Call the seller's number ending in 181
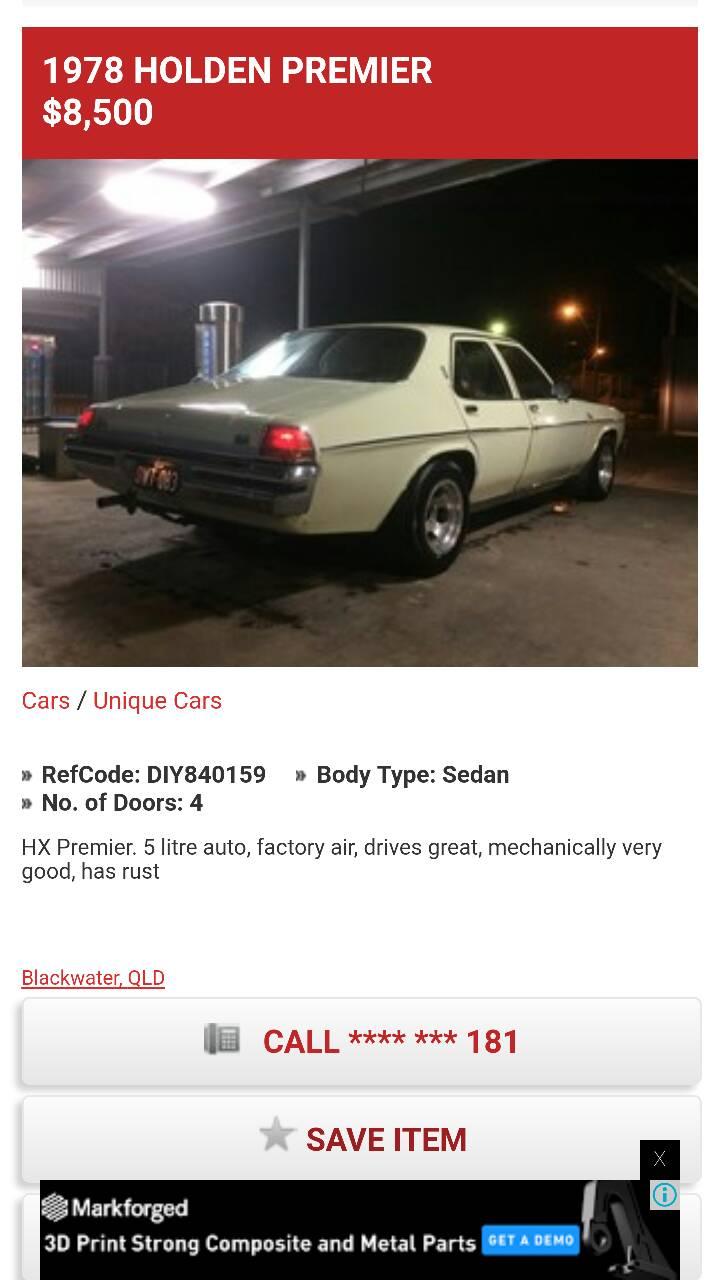Viewport: 720px width, 1280px height. click(x=361, y=1042)
